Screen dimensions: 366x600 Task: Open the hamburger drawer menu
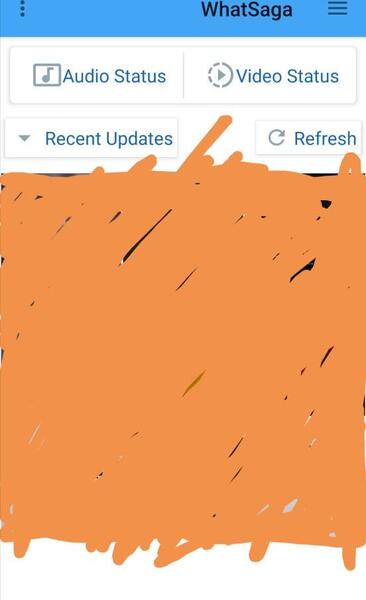pyautogui.click(x=337, y=8)
